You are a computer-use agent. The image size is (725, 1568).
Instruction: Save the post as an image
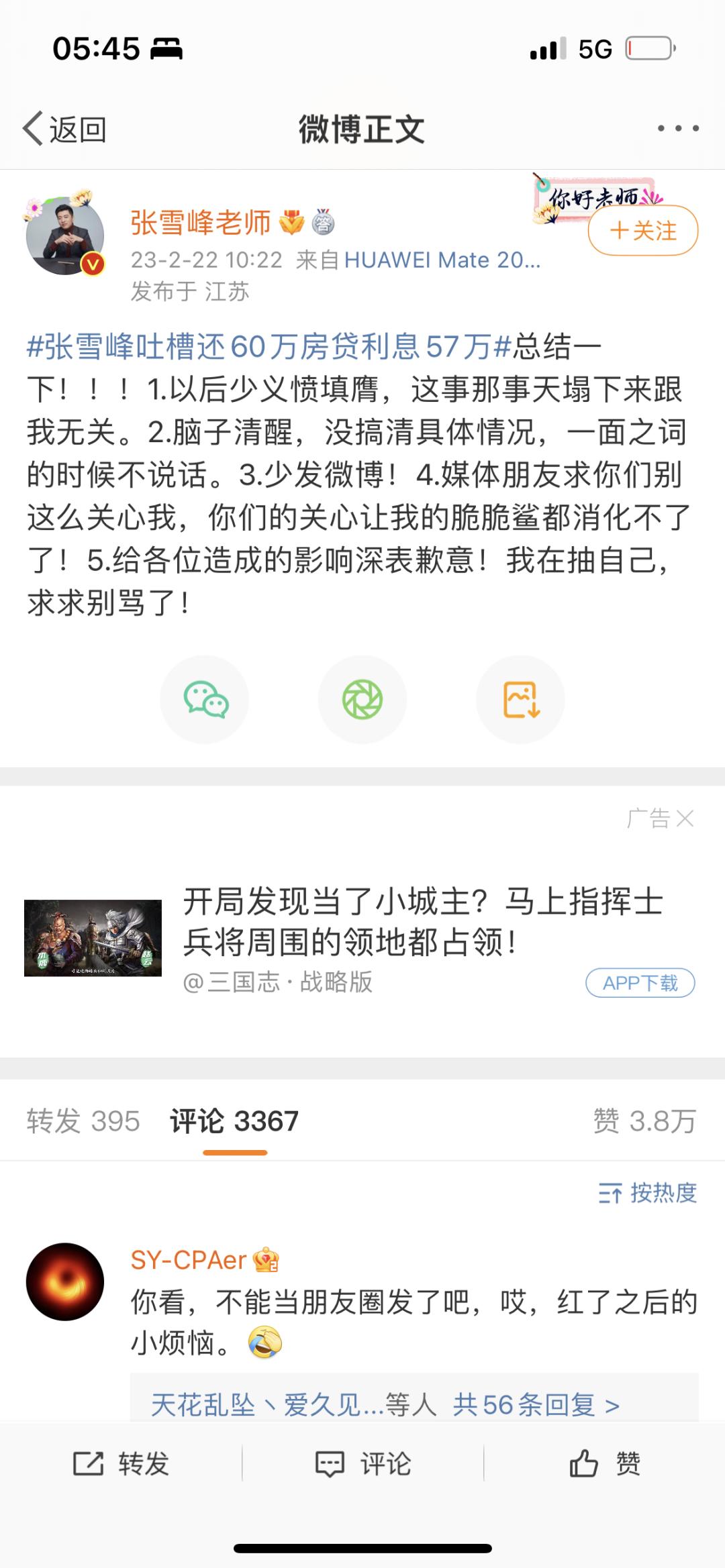click(520, 700)
